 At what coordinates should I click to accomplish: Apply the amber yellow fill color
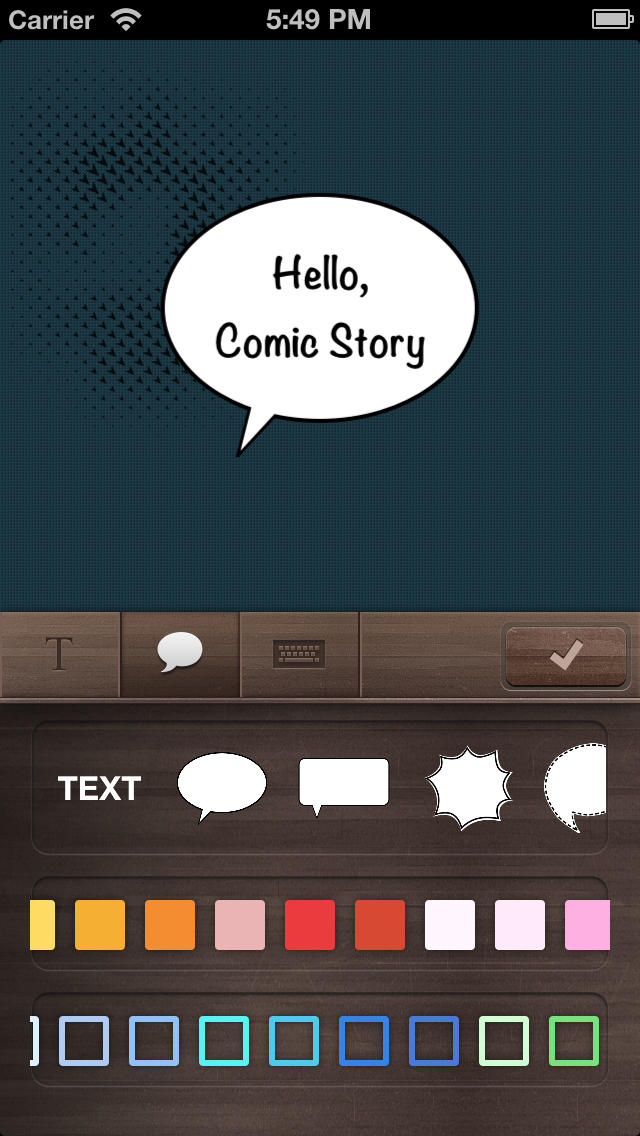100,925
